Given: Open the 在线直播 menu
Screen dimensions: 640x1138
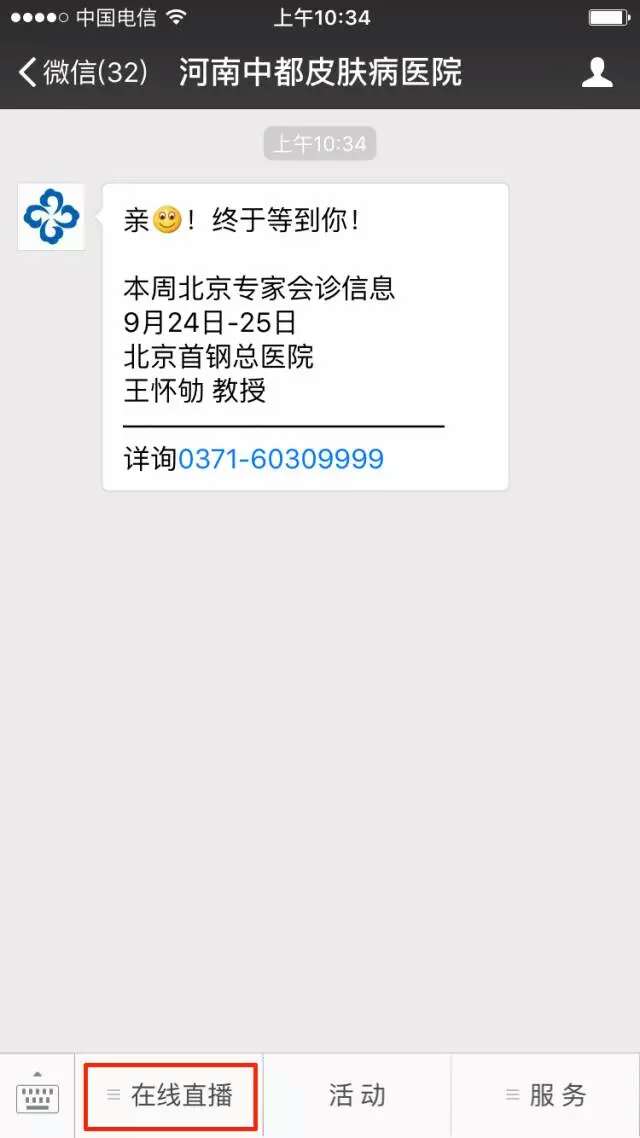Looking at the screenshot, I should point(170,1096).
